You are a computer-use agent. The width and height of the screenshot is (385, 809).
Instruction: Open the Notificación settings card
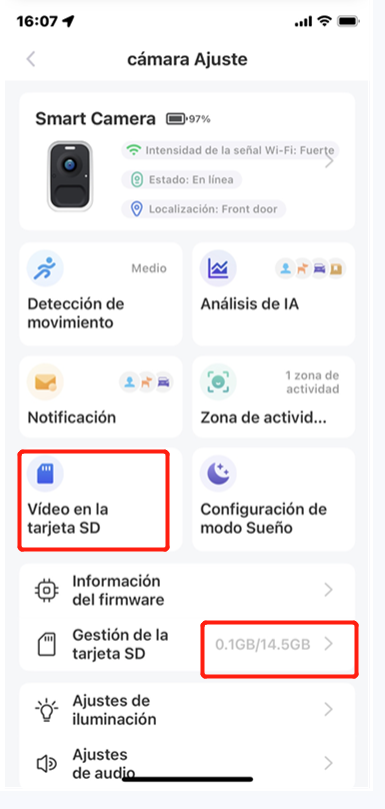click(101, 397)
